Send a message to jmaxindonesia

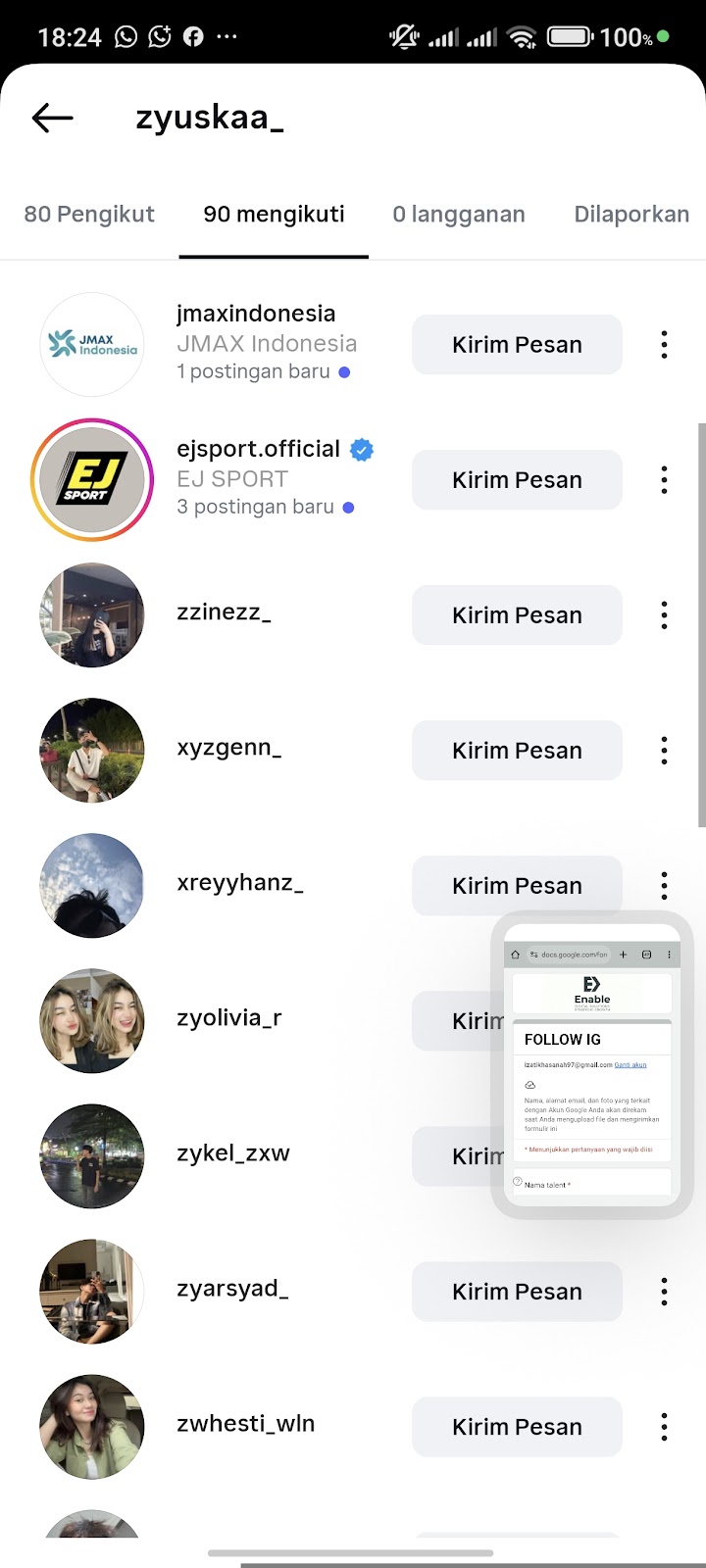coord(517,345)
